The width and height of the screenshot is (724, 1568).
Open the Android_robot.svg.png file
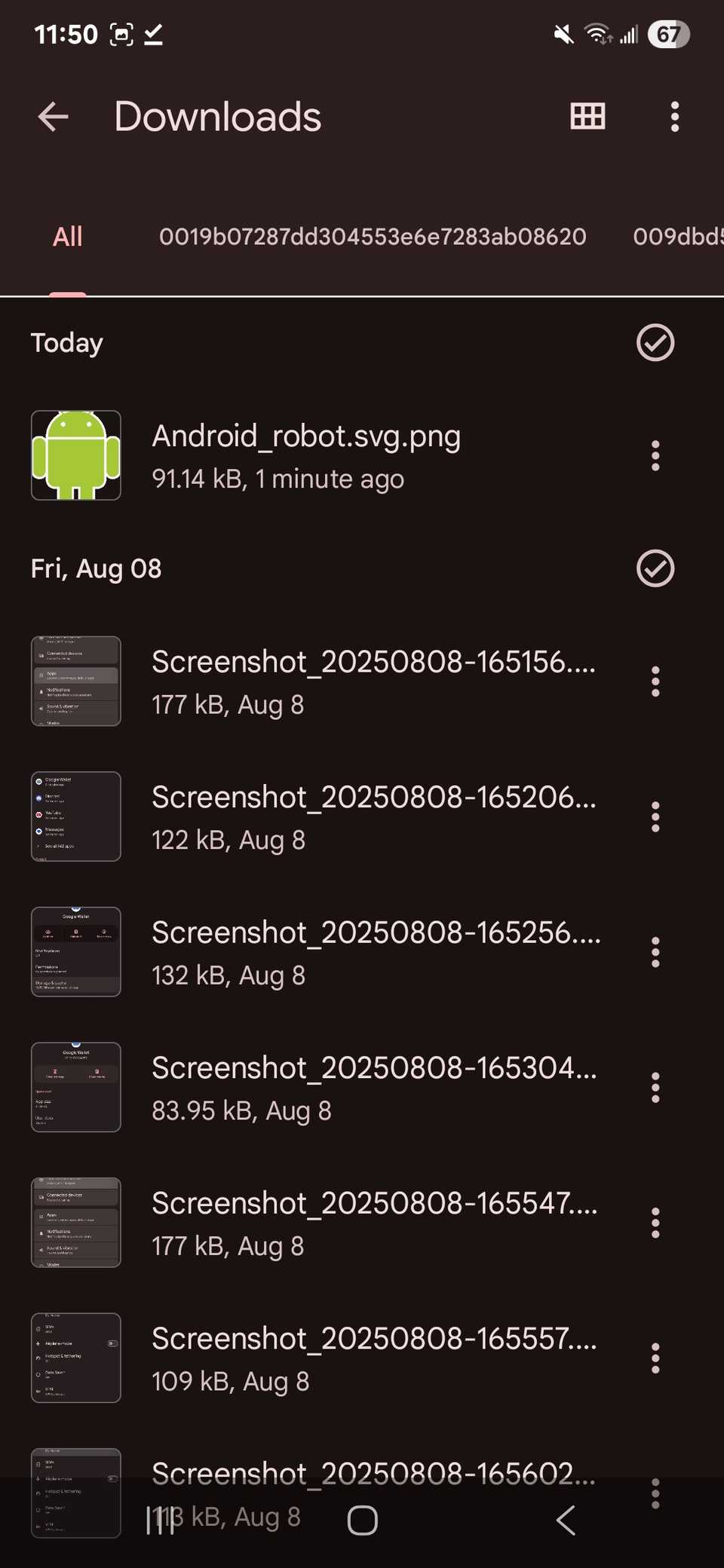coord(307,456)
